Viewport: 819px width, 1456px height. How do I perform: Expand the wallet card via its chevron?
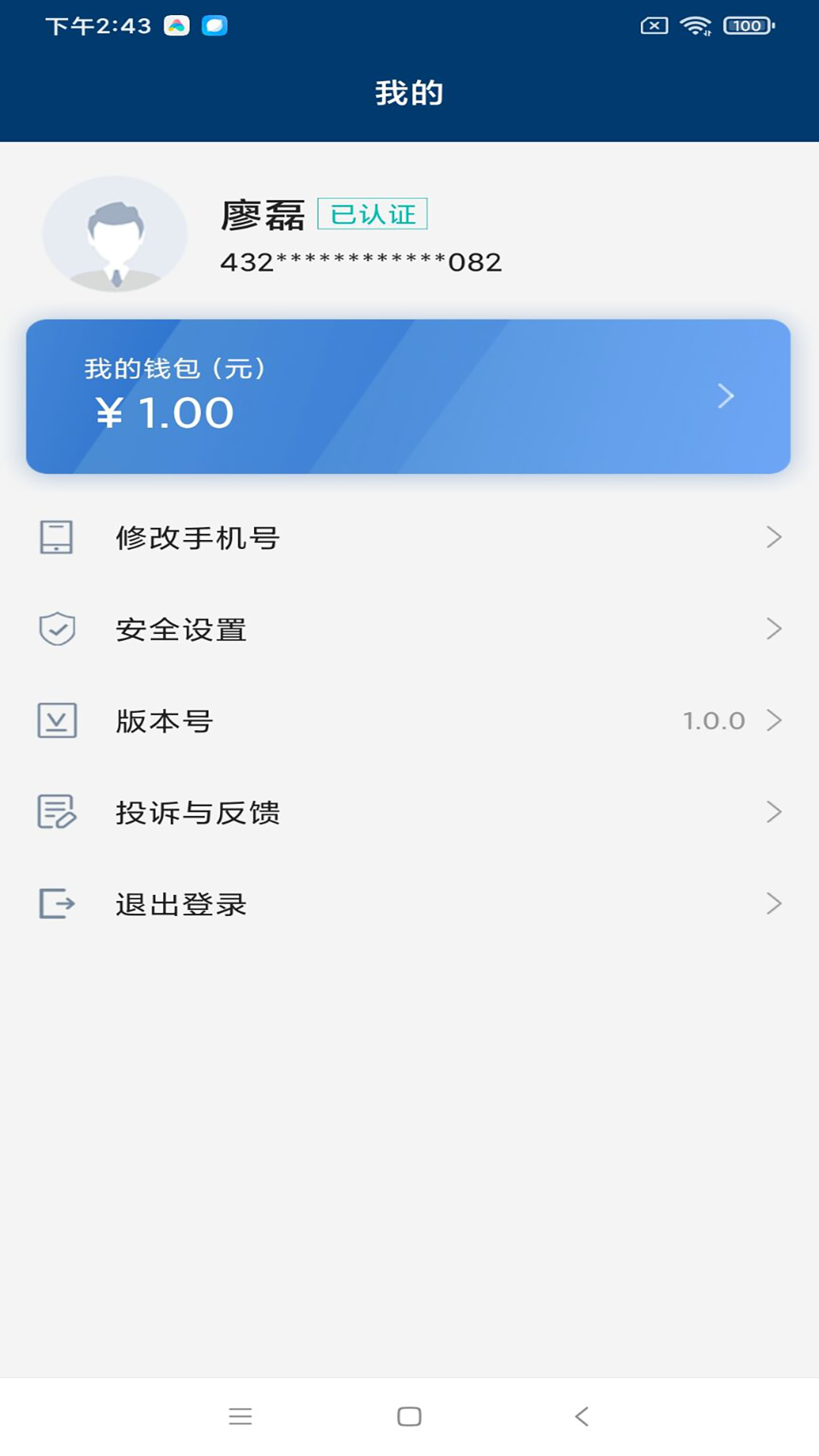[x=727, y=395]
